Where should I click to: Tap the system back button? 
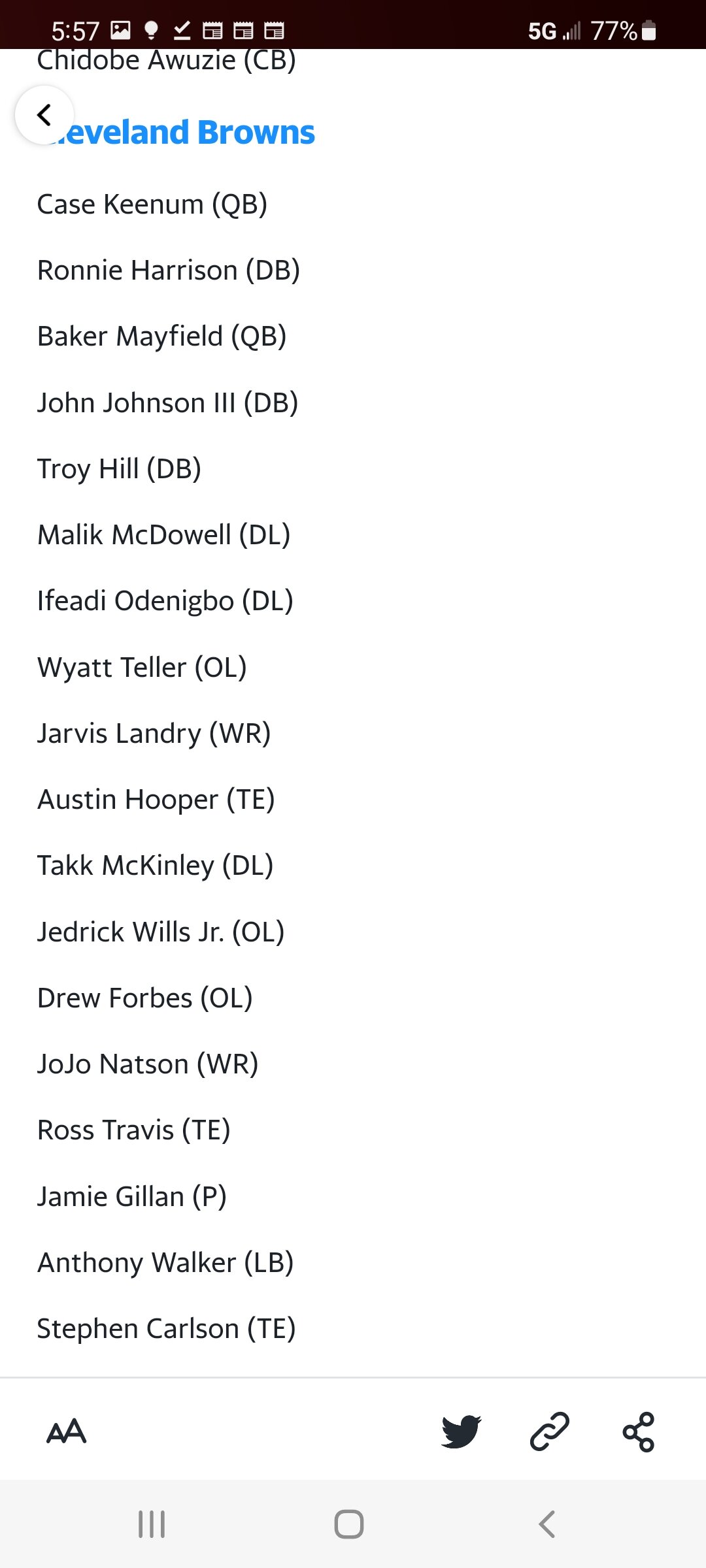click(x=547, y=1524)
